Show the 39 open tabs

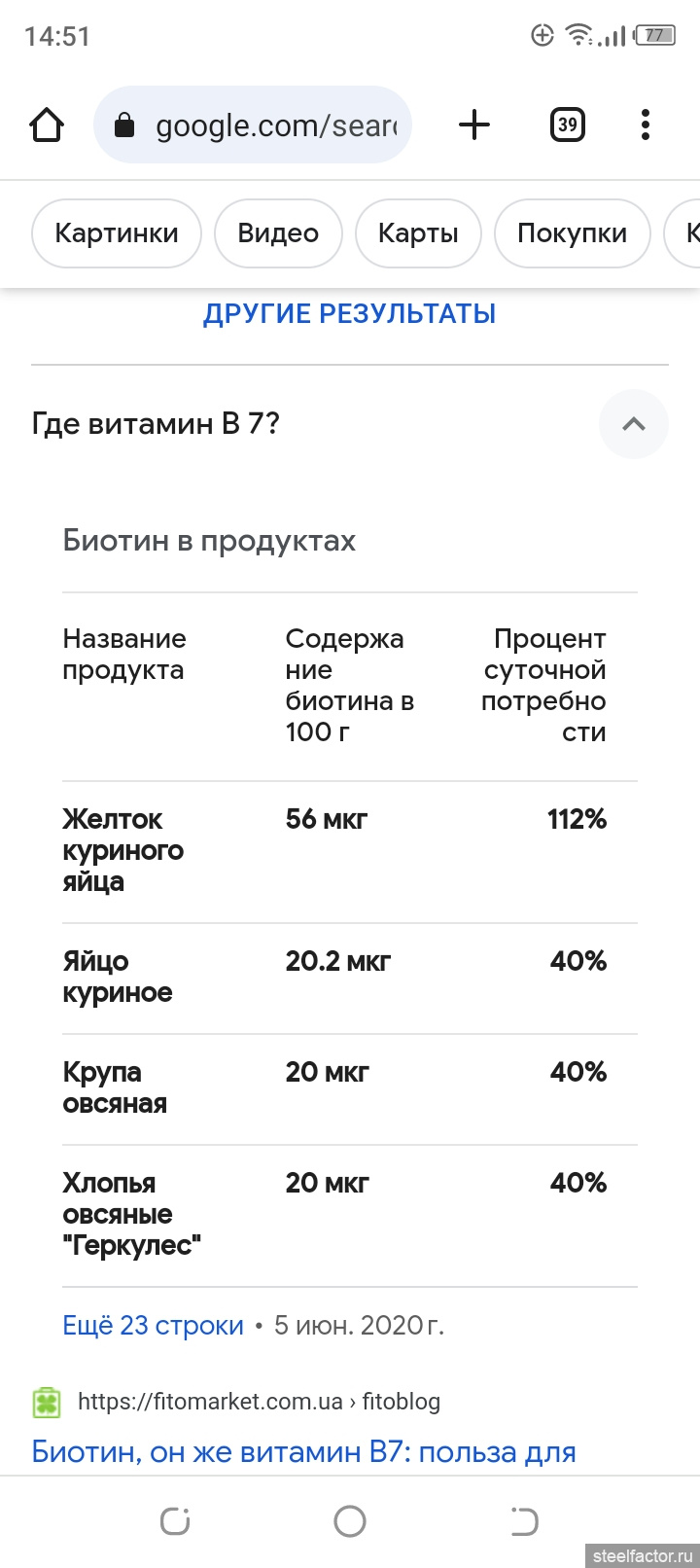click(x=568, y=125)
